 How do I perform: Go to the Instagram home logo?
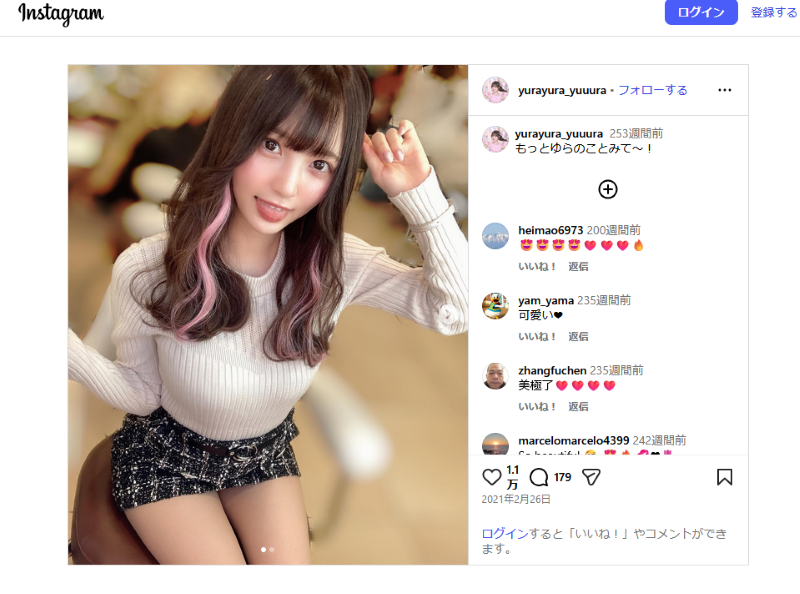click(60, 14)
